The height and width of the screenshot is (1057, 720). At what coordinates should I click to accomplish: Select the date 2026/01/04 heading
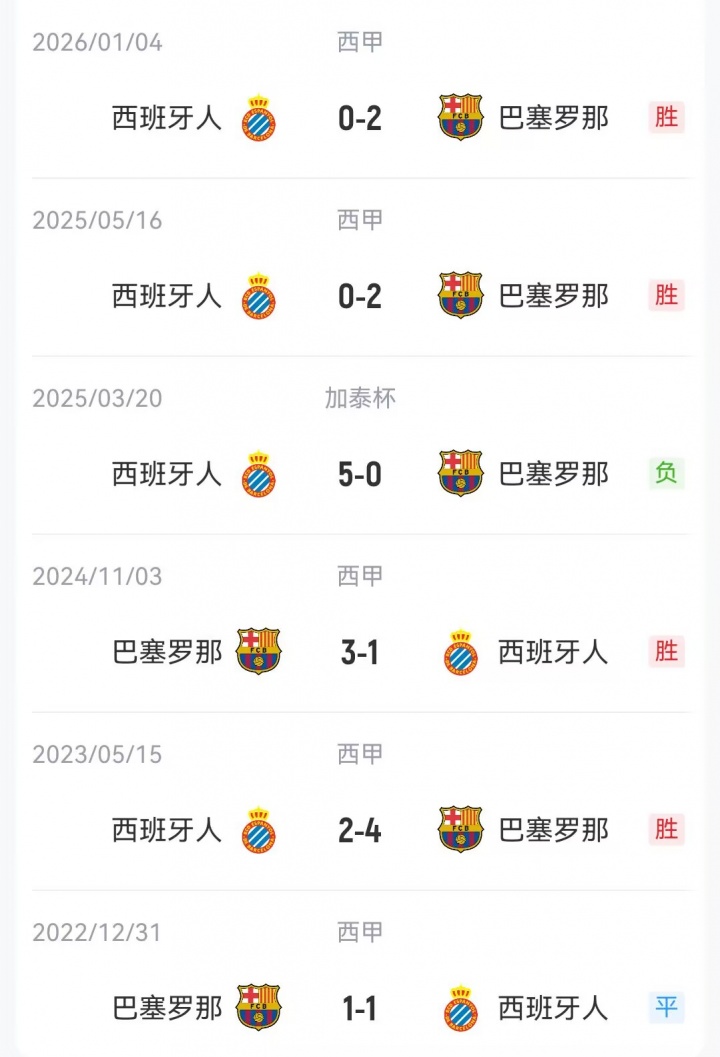click(95, 40)
